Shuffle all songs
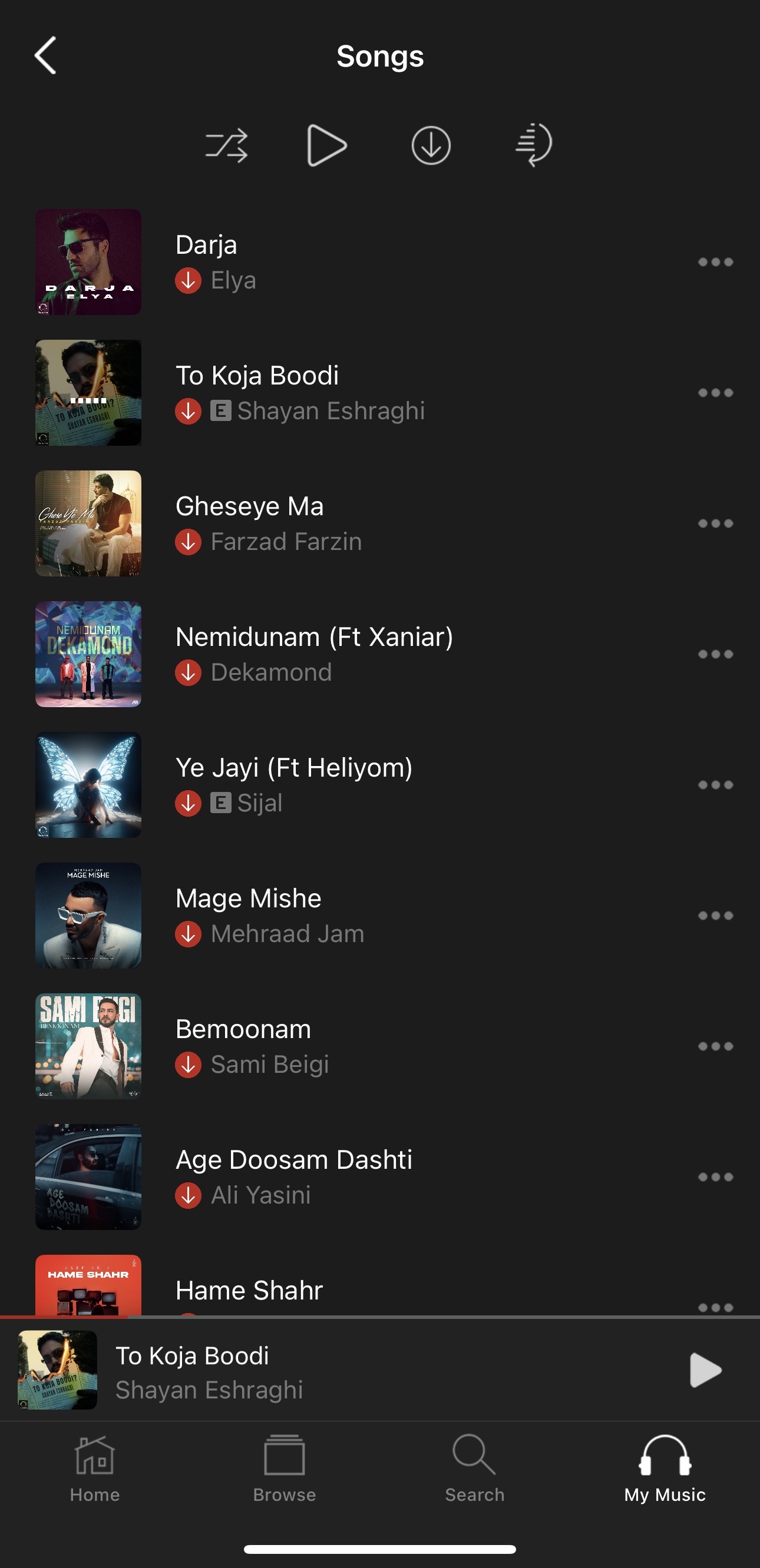 coord(227,145)
